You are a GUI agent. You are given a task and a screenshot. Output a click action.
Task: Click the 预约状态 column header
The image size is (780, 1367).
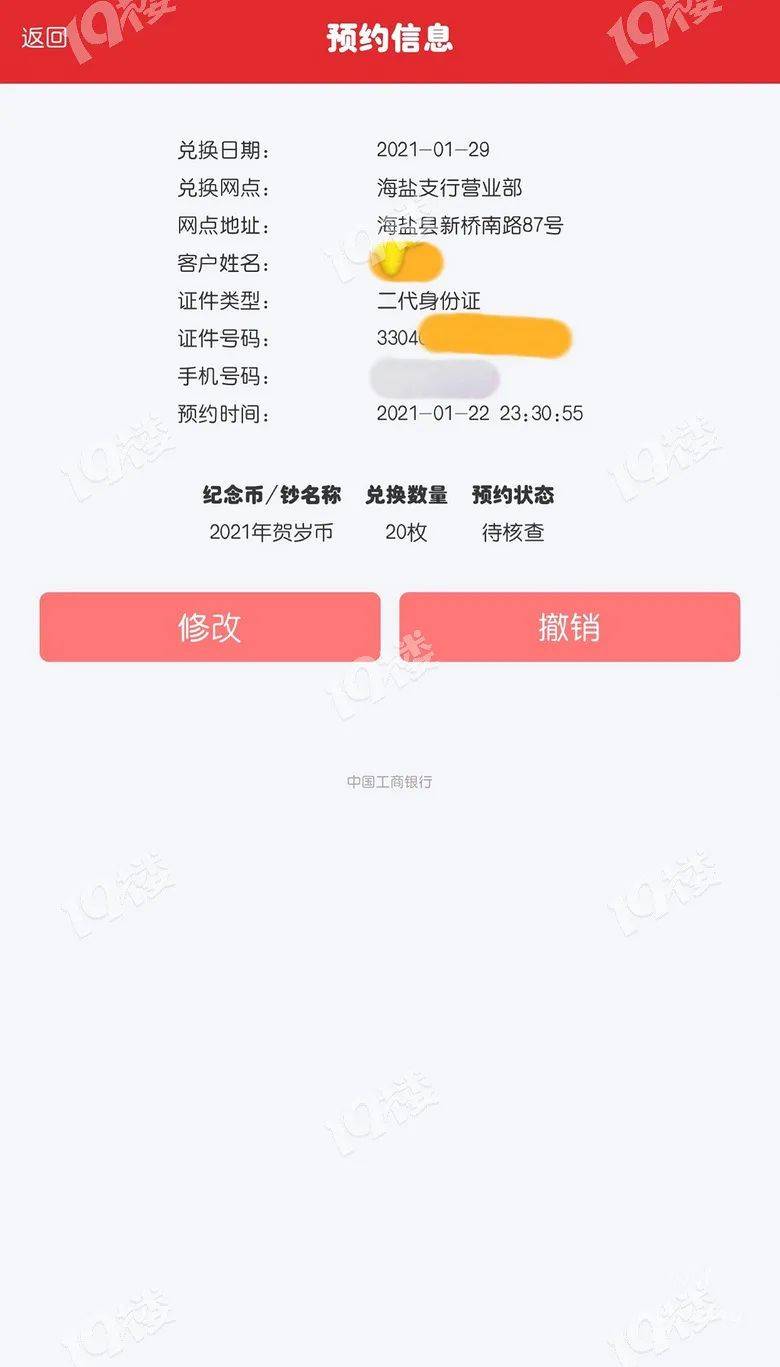pyautogui.click(x=512, y=495)
